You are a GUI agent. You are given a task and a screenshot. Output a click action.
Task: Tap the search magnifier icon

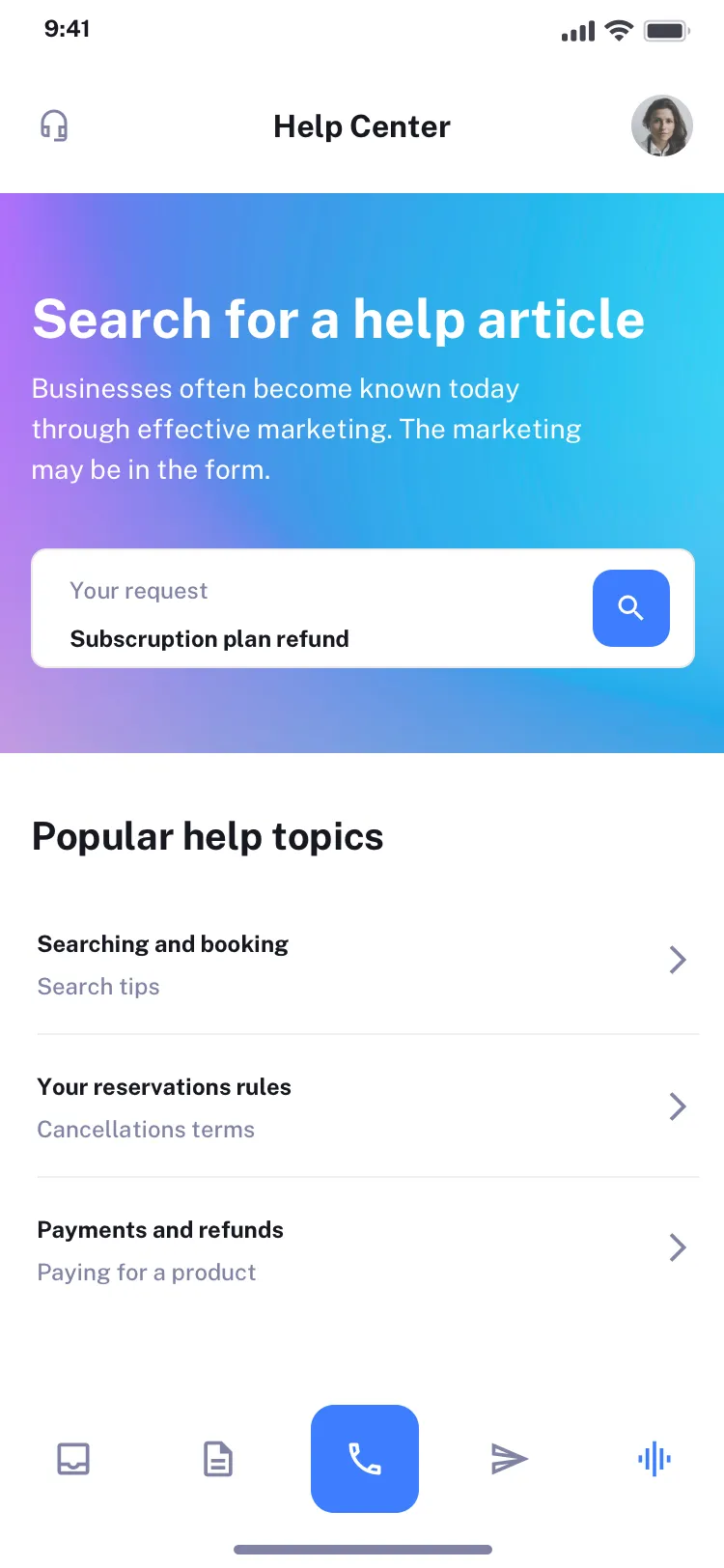click(x=630, y=608)
